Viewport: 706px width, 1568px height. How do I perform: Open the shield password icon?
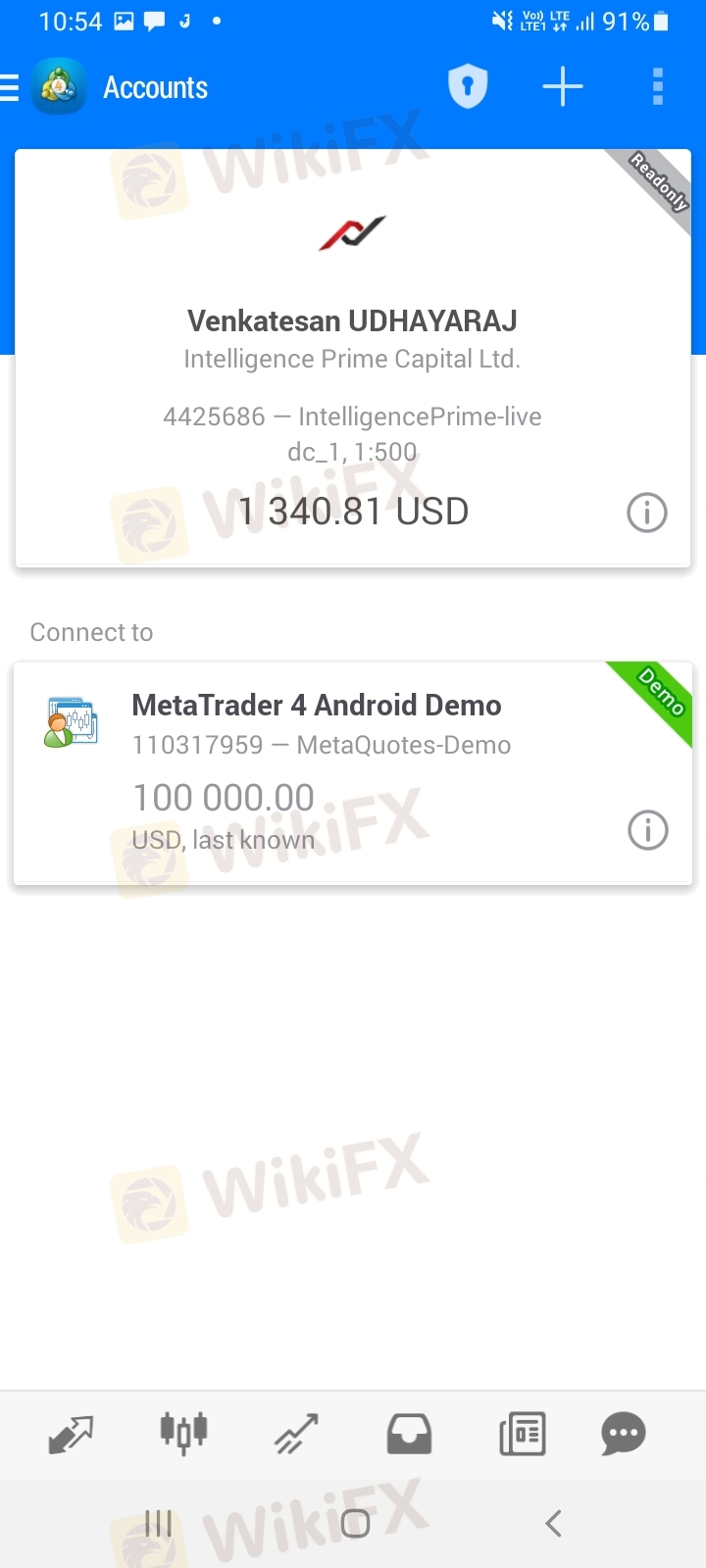tap(468, 87)
